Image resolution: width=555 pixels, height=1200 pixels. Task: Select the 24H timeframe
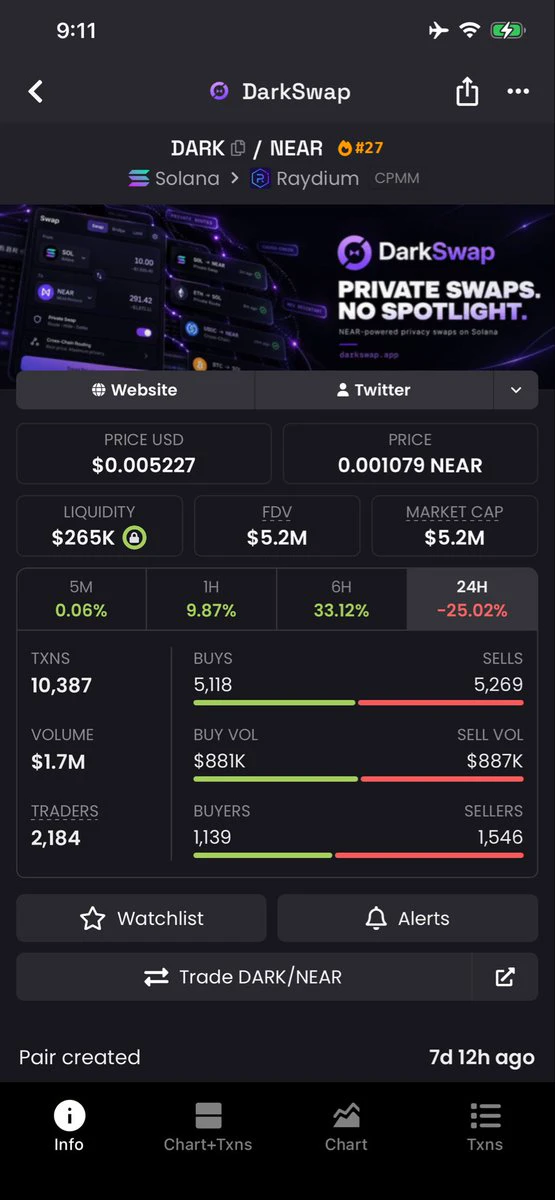click(x=472, y=599)
